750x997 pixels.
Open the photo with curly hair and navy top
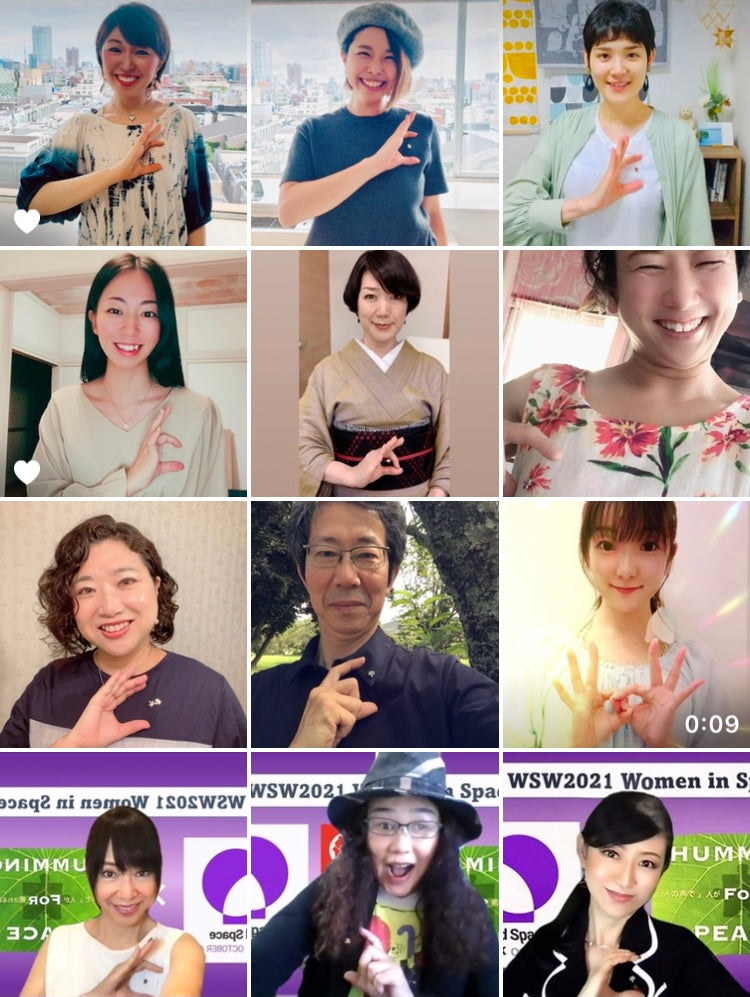[x=123, y=624]
